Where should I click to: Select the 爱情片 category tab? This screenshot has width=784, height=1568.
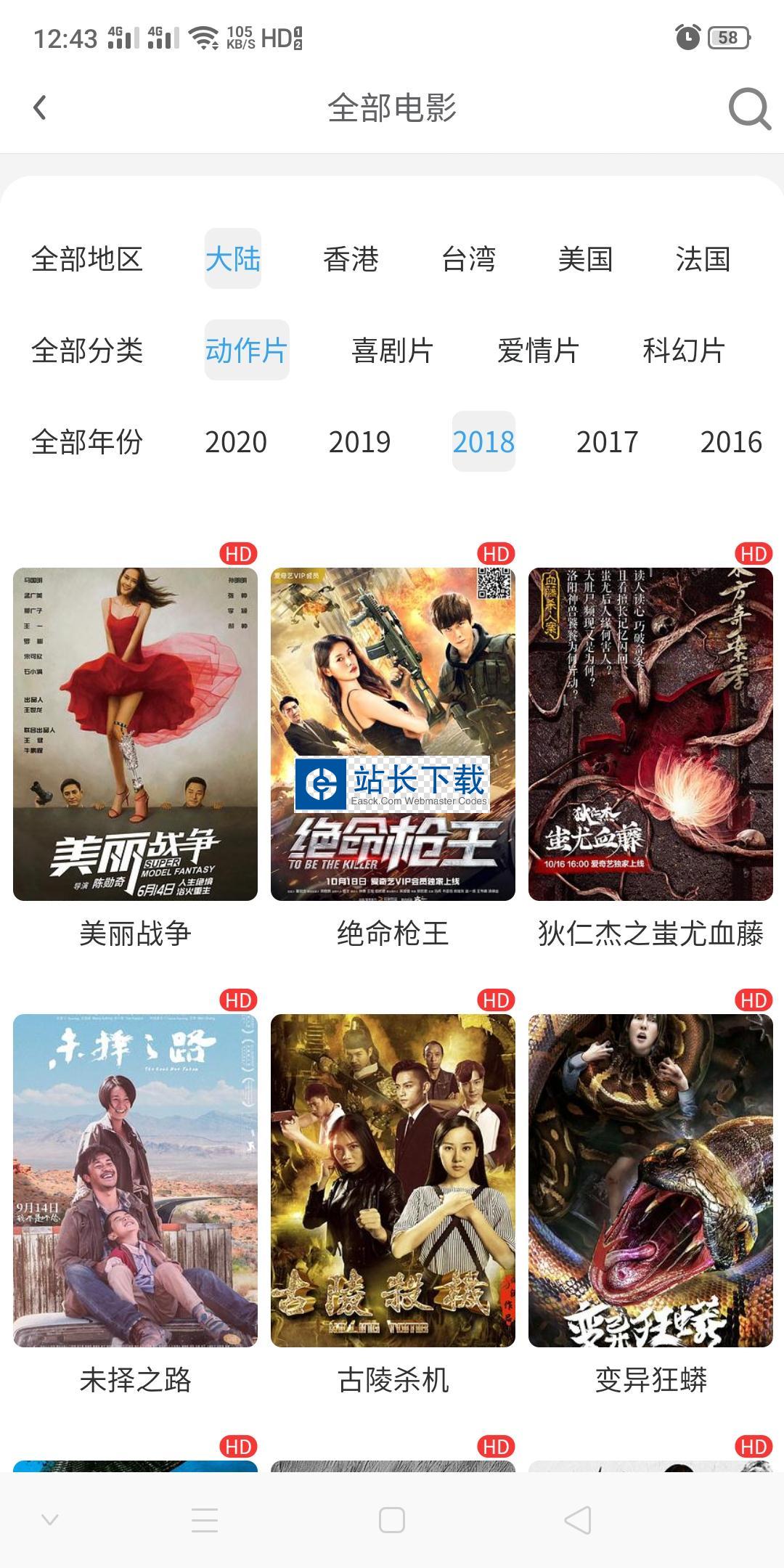point(538,351)
